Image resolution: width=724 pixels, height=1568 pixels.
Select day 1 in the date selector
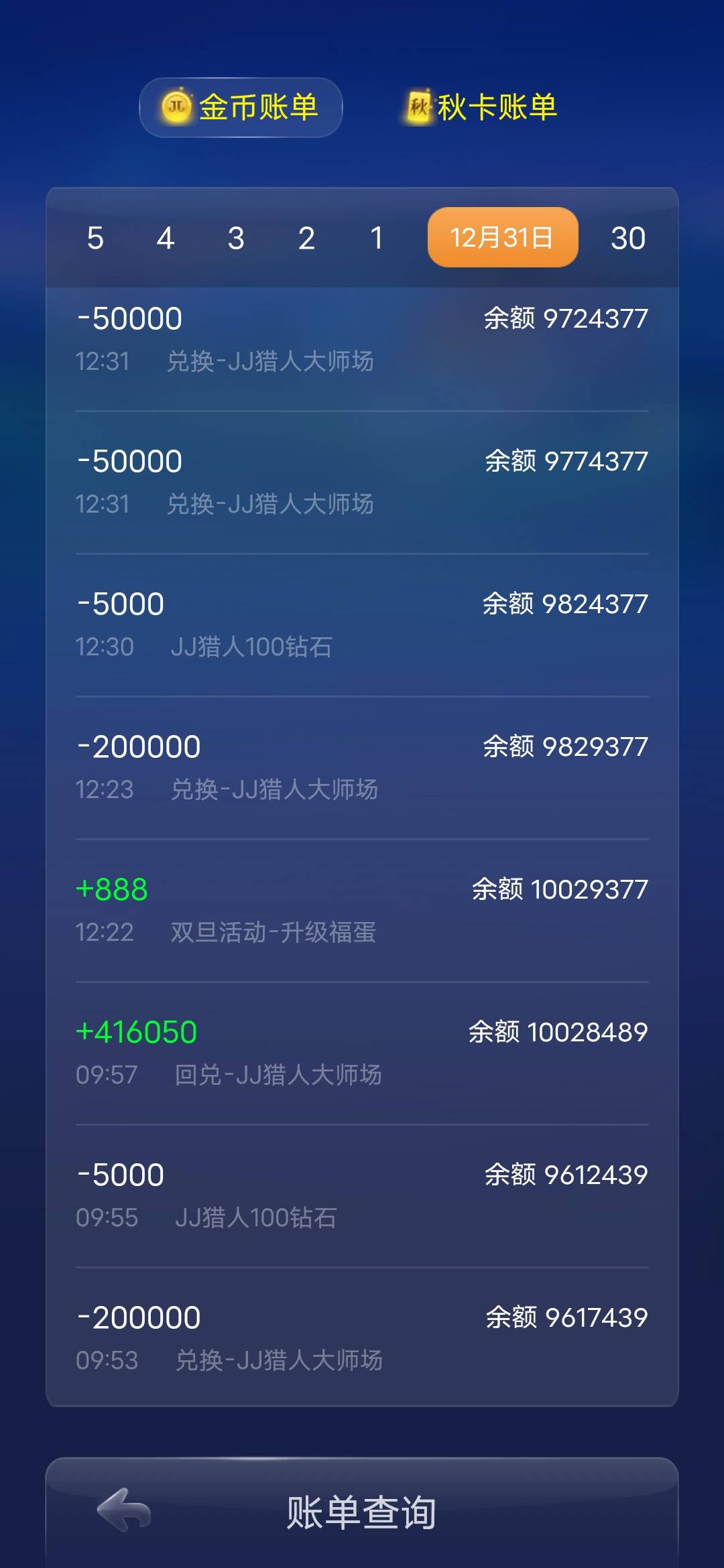[x=376, y=238]
